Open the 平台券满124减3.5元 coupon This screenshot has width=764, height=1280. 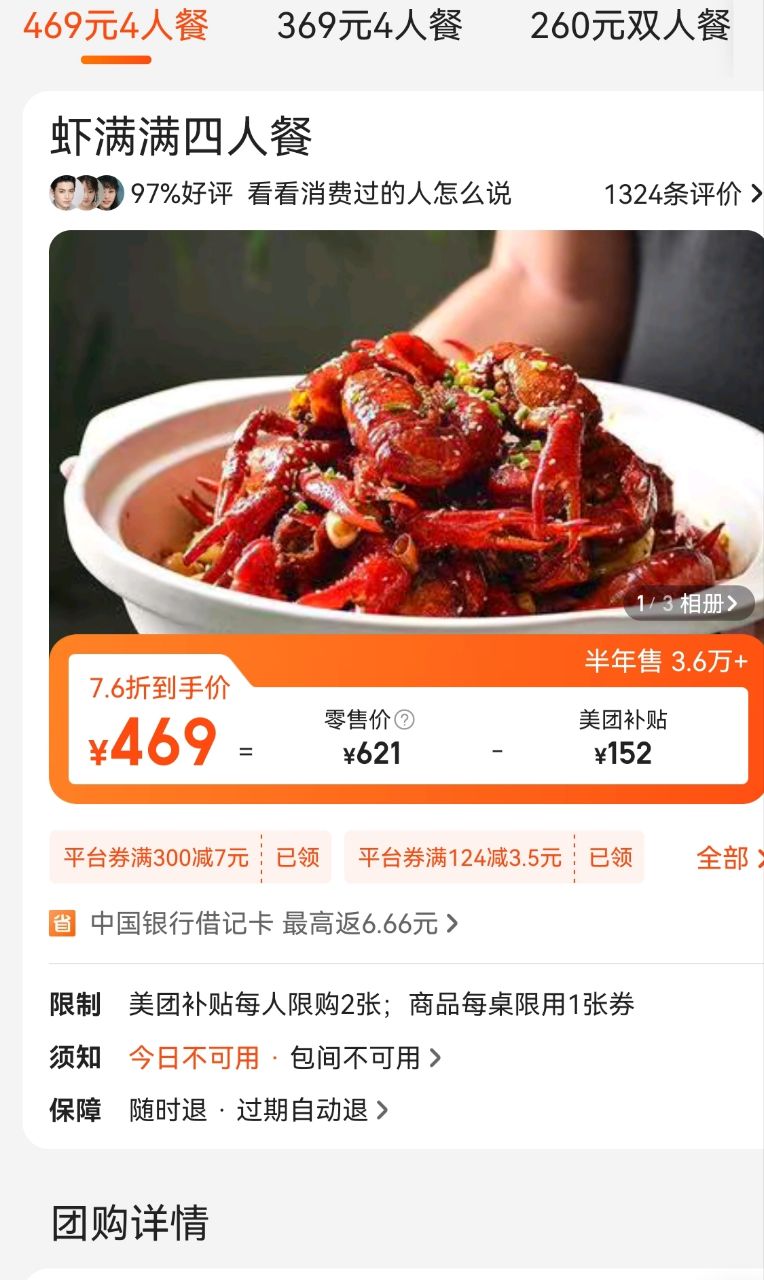(460, 857)
